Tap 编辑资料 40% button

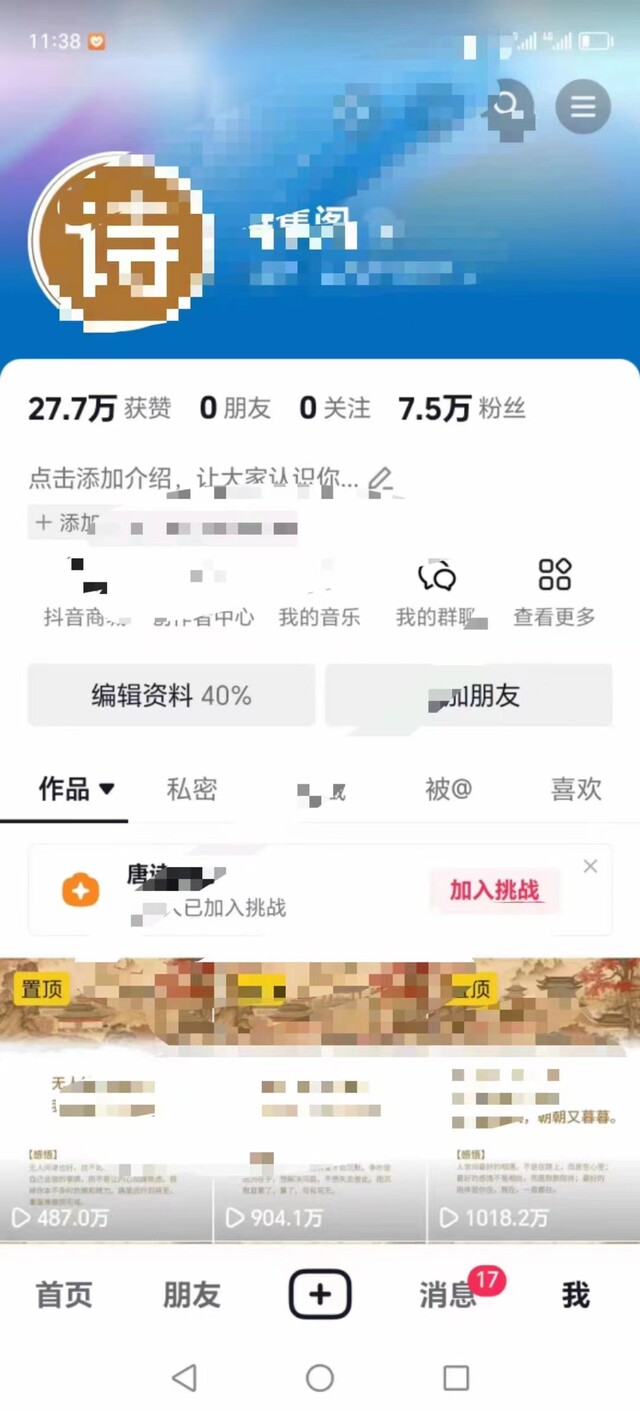coord(171,695)
